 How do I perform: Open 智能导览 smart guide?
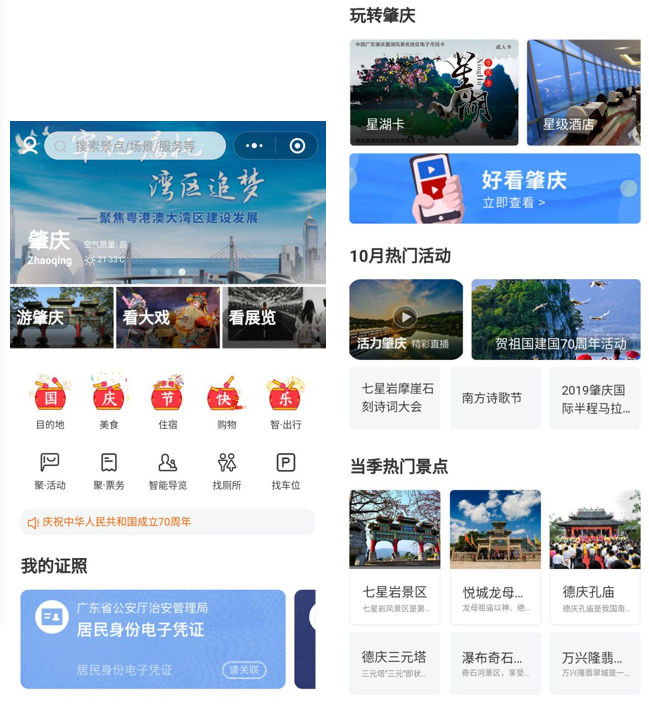coord(167,470)
